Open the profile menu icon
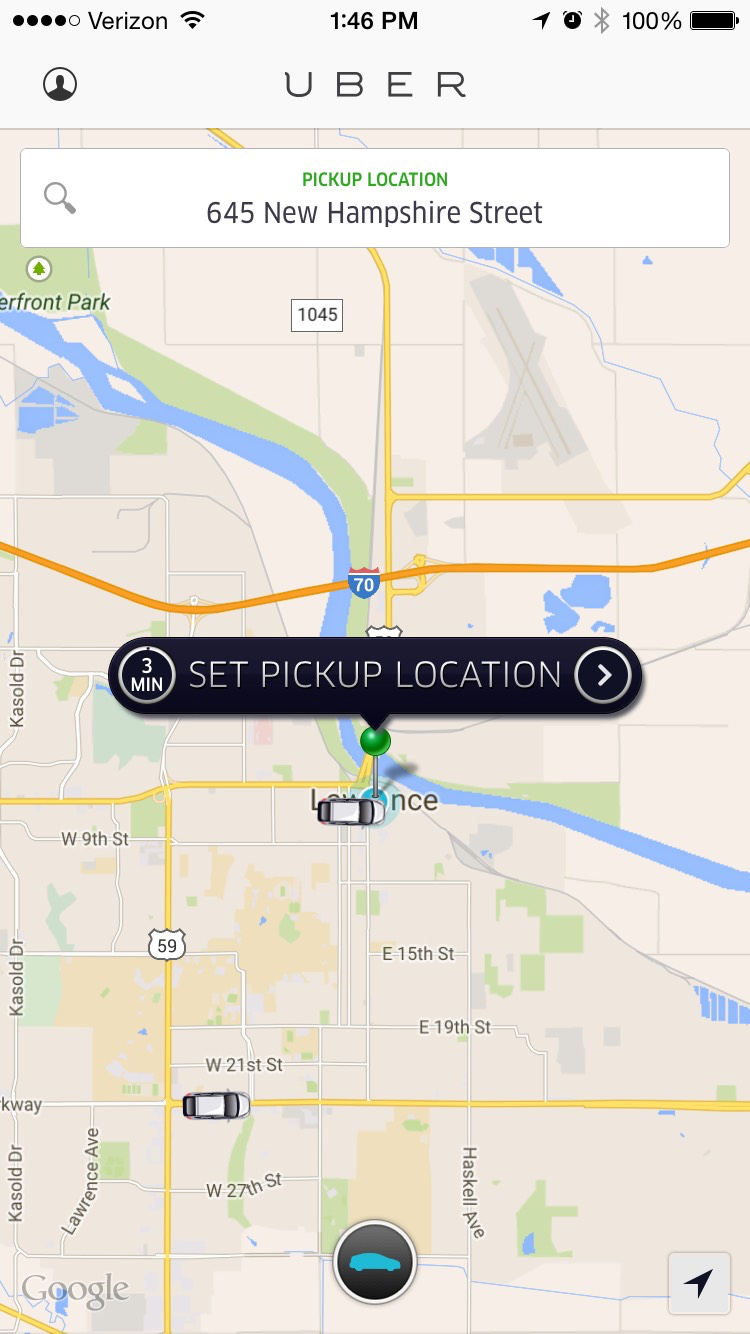This screenshot has width=750, height=1334. pos(60,84)
